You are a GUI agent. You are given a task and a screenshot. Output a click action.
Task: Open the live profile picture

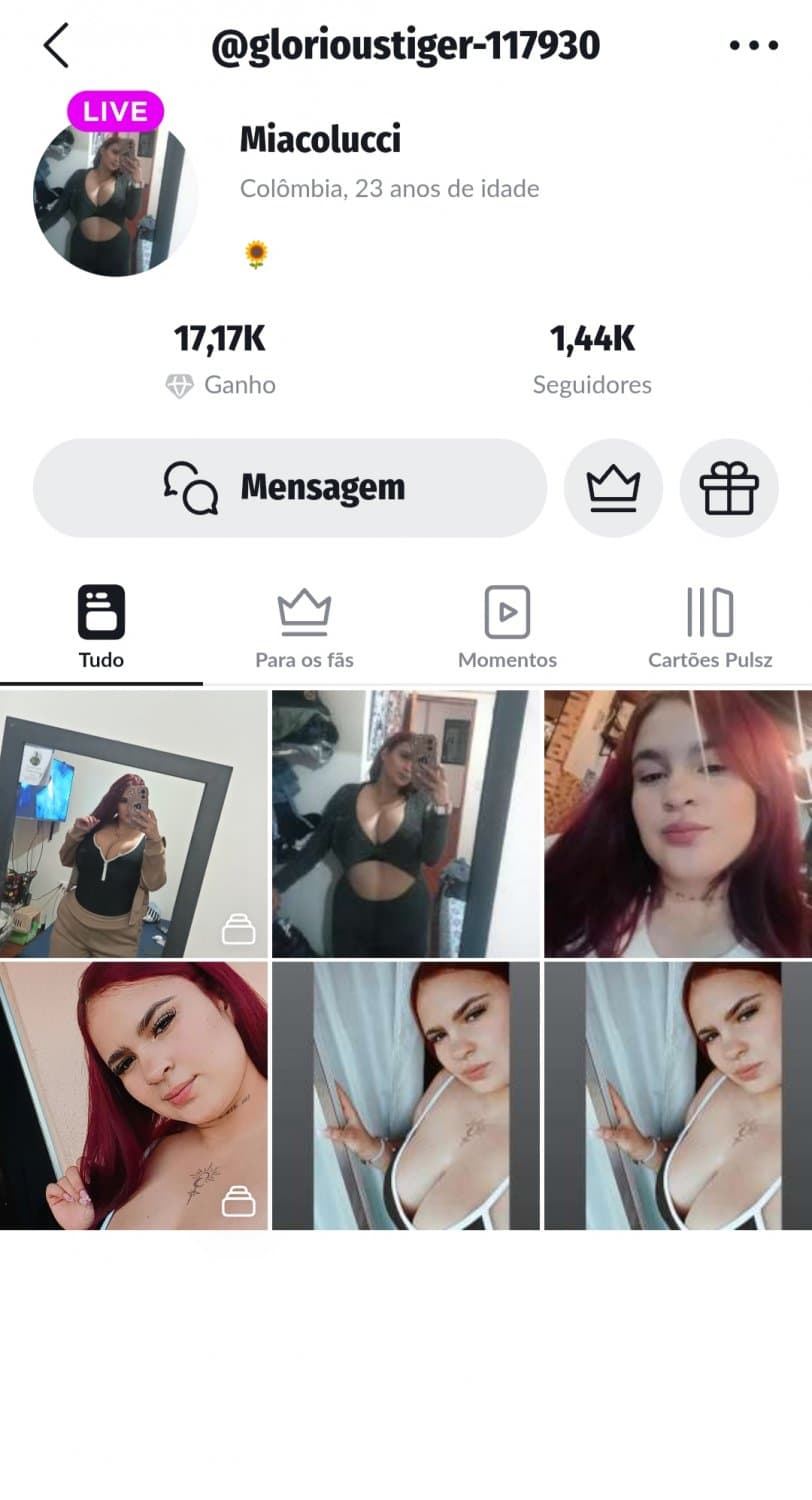(x=115, y=194)
